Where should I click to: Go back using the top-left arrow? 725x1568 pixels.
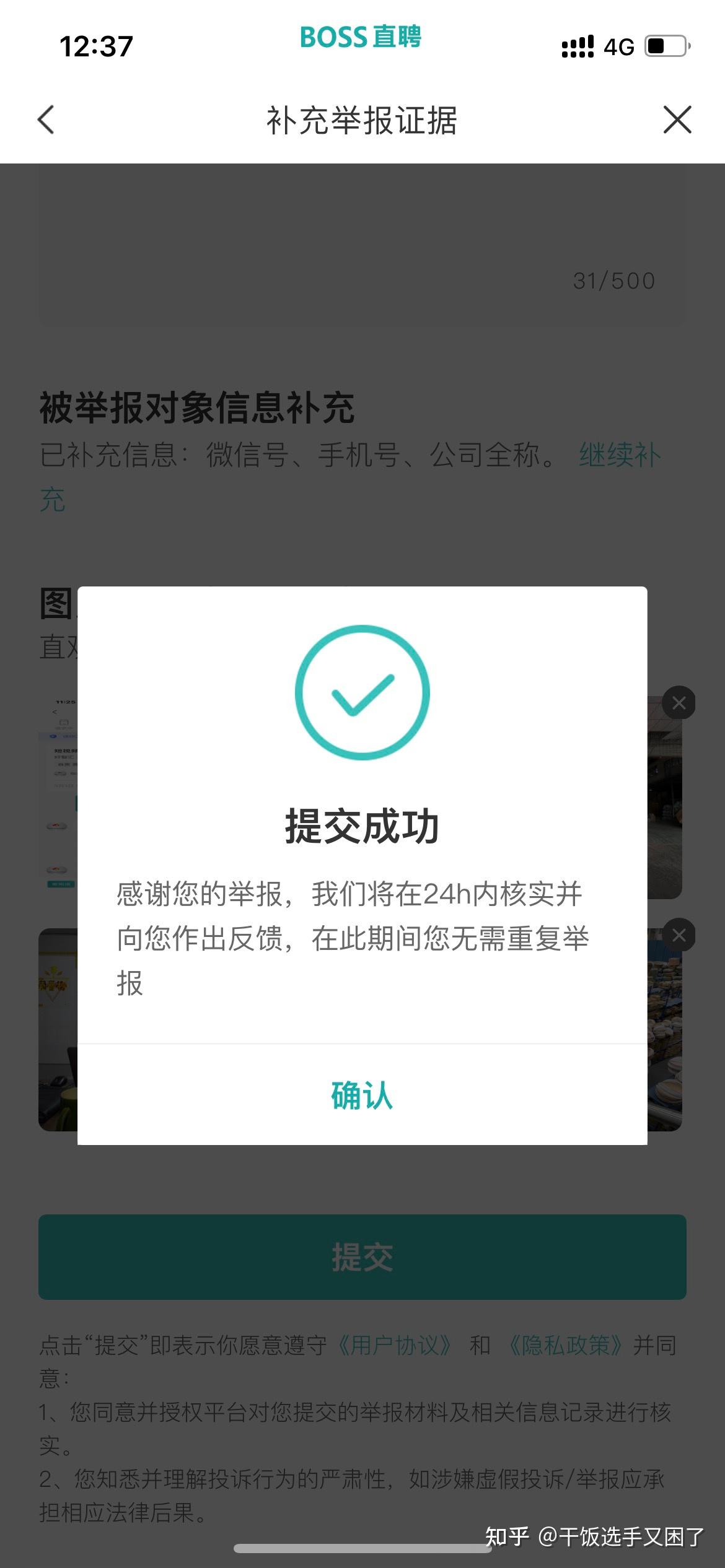pyautogui.click(x=46, y=120)
